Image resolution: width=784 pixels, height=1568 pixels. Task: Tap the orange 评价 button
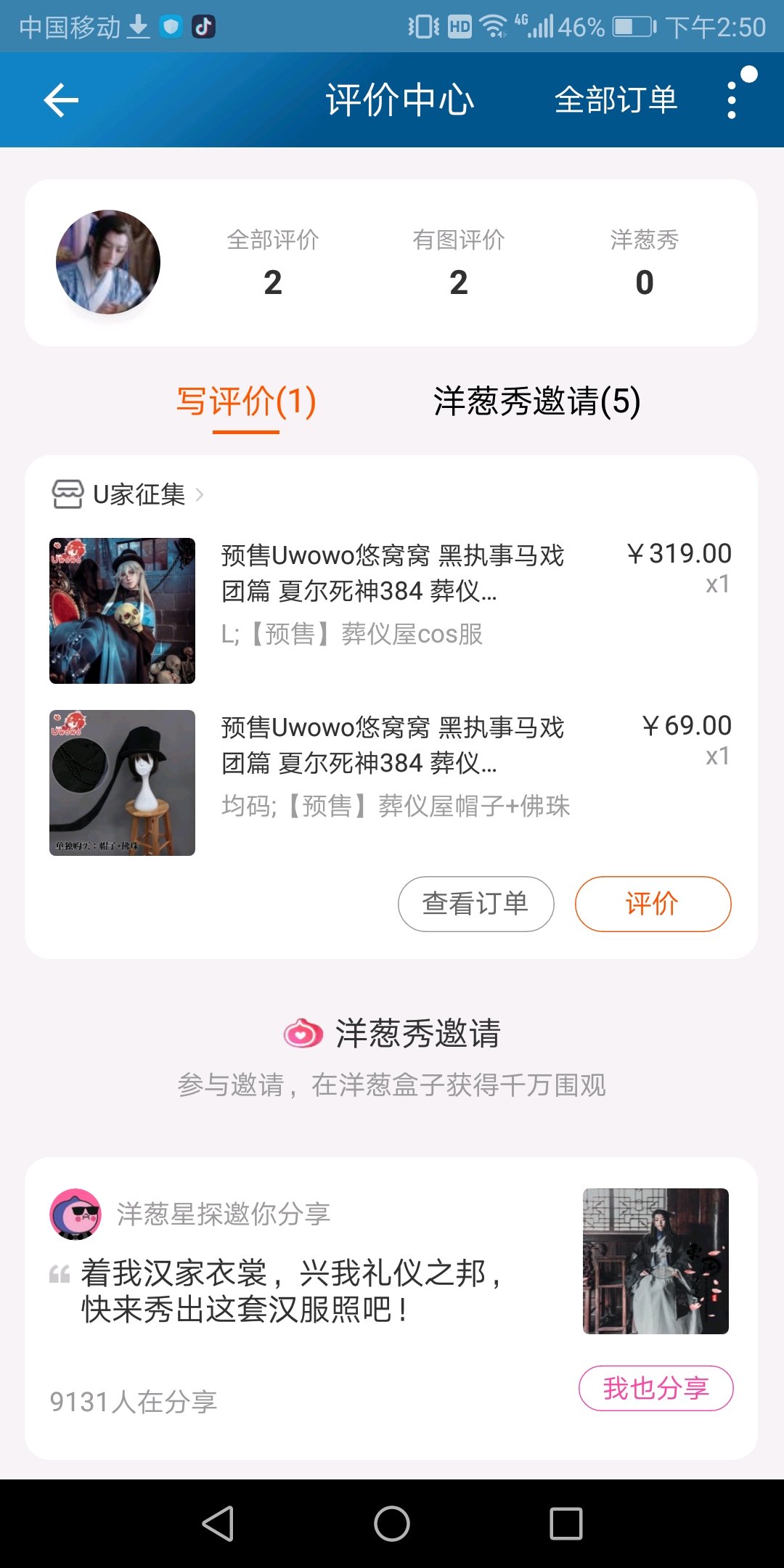coord(653,904)
